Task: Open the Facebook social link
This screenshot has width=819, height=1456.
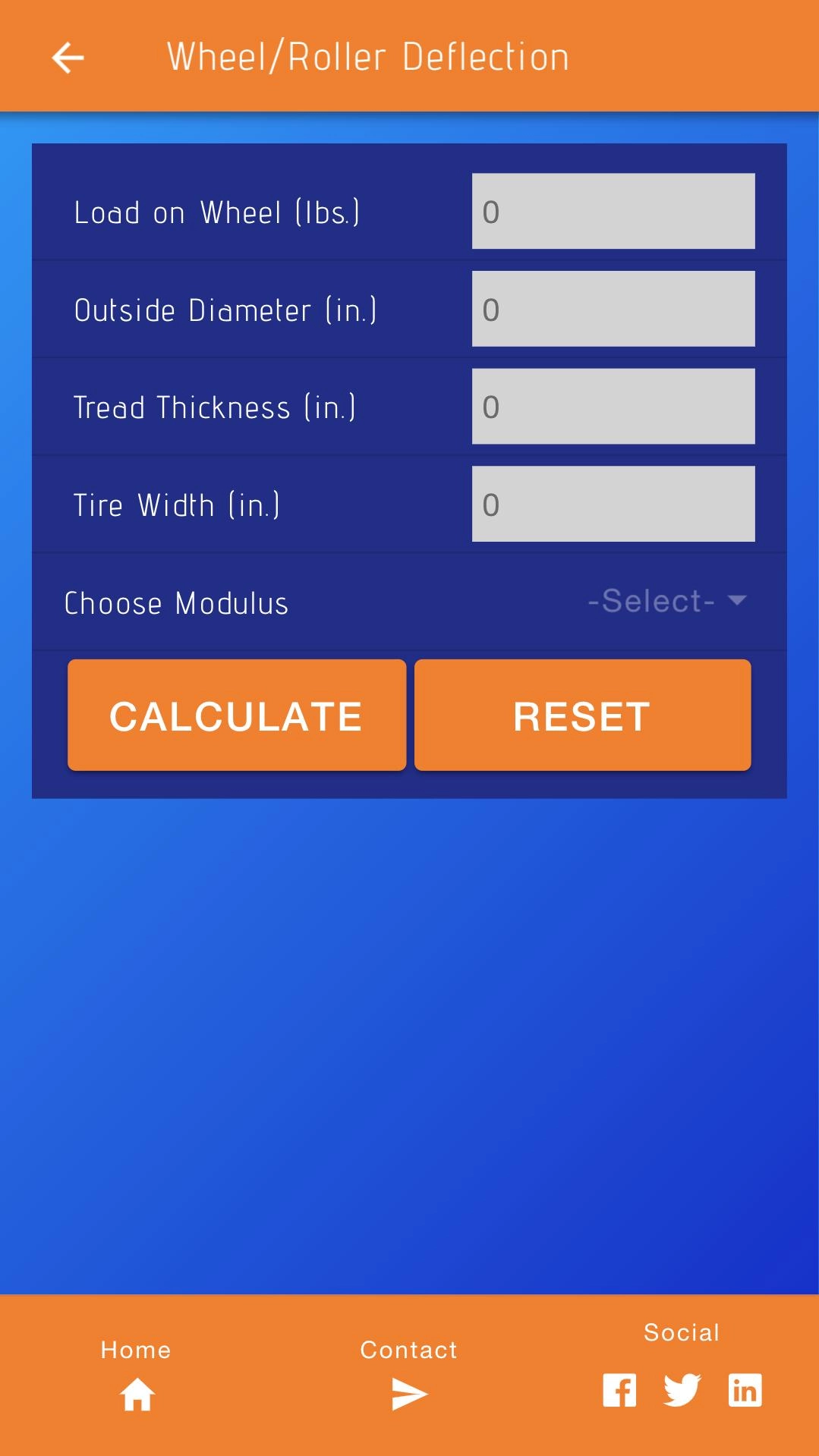Action: [x=619, y=1390]
